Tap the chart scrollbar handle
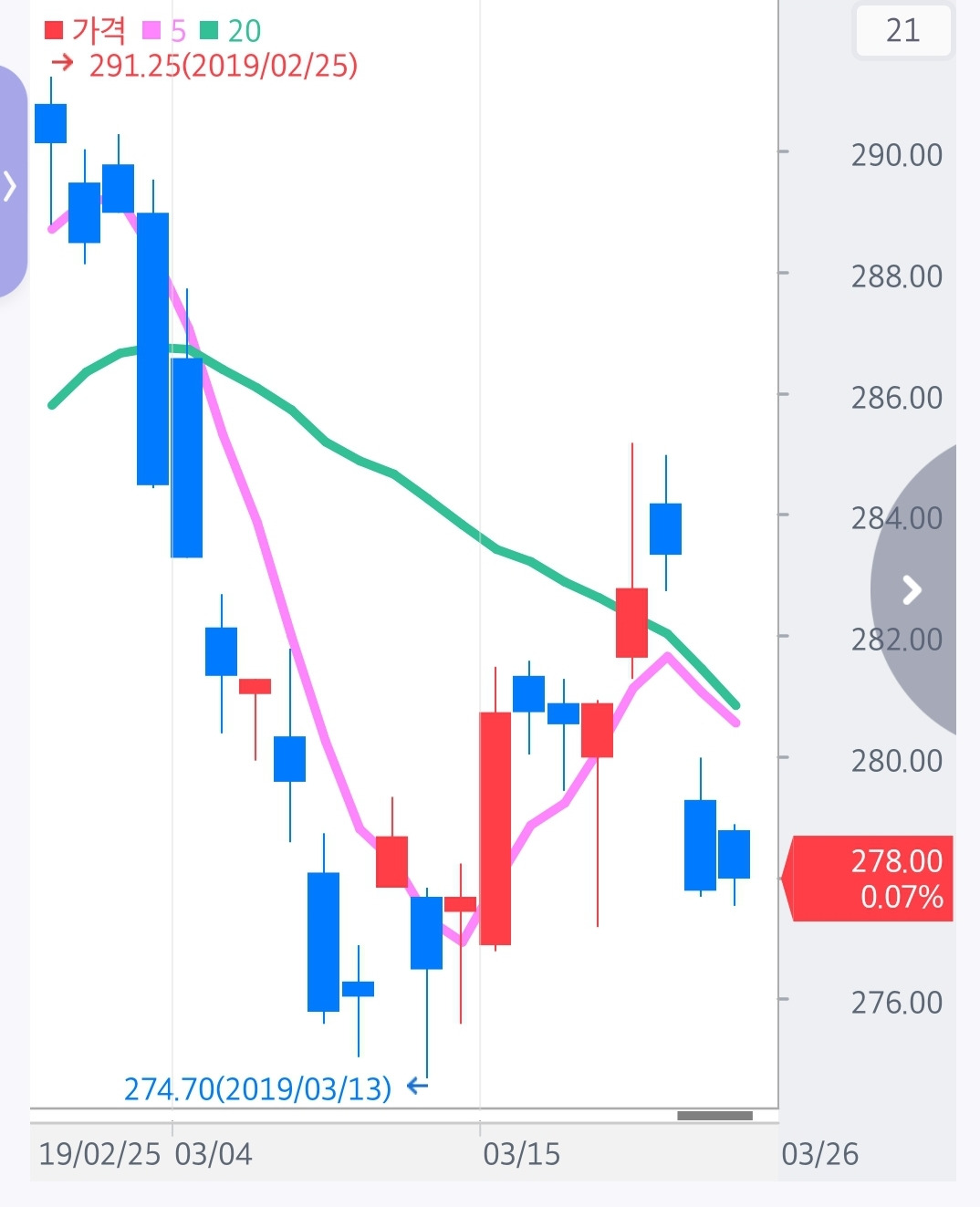Image resolution: width=980 pixels, height=1207 pixels. [x=714, y=1116]
